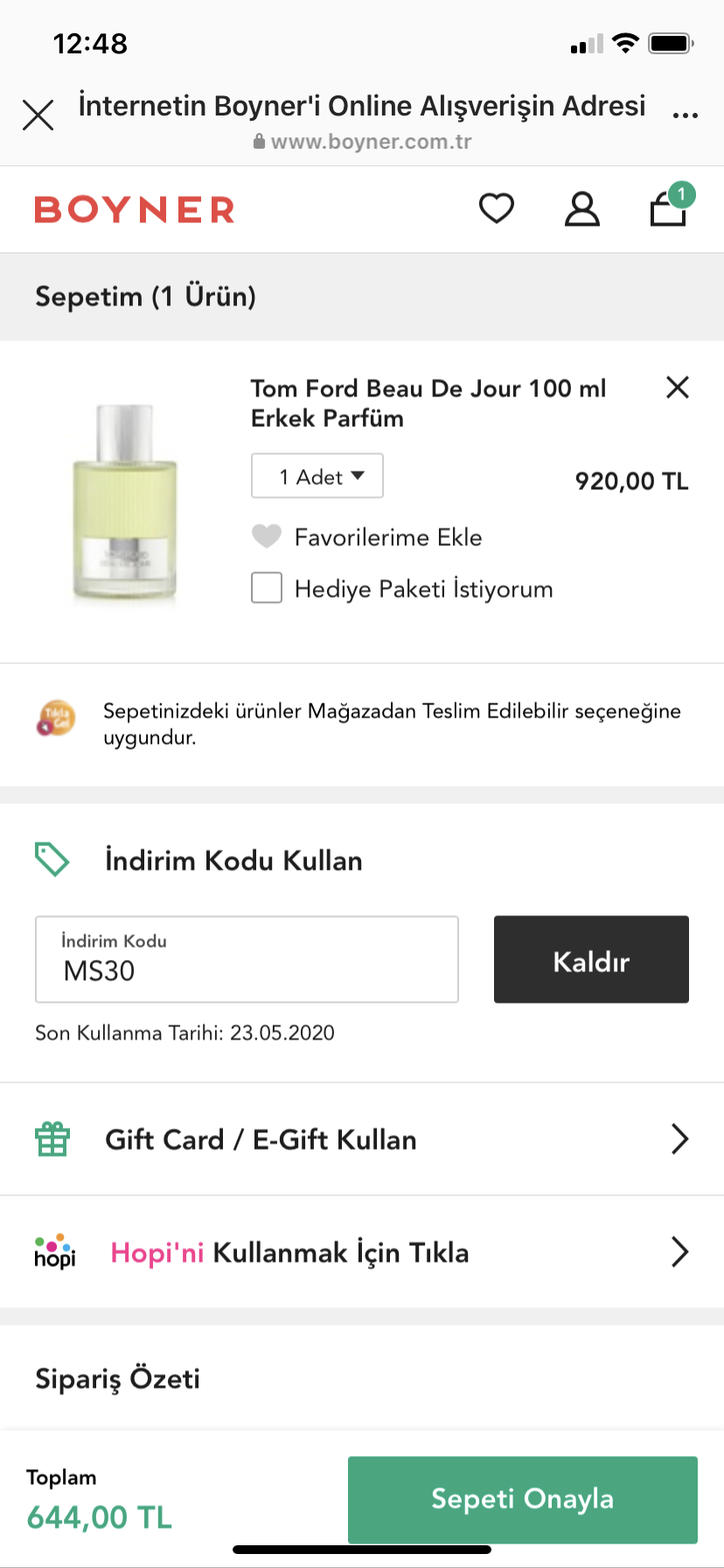The height and width of the screenshot is (1568, 724).
Task: Expand the 1 Adet quantity dropdown
Action: click(317, 476)
